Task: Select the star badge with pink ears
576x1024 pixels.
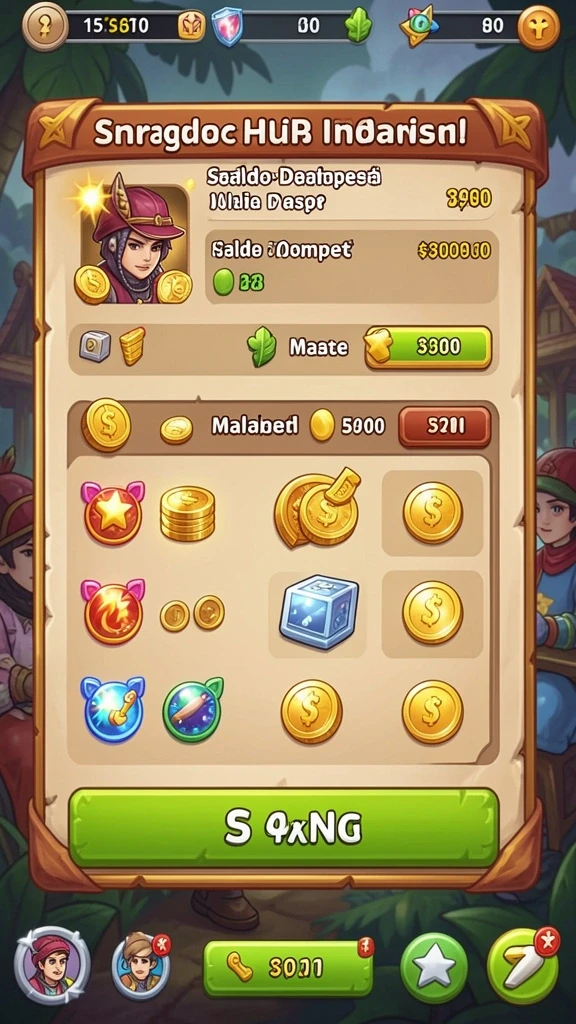Action: (113, 513)
